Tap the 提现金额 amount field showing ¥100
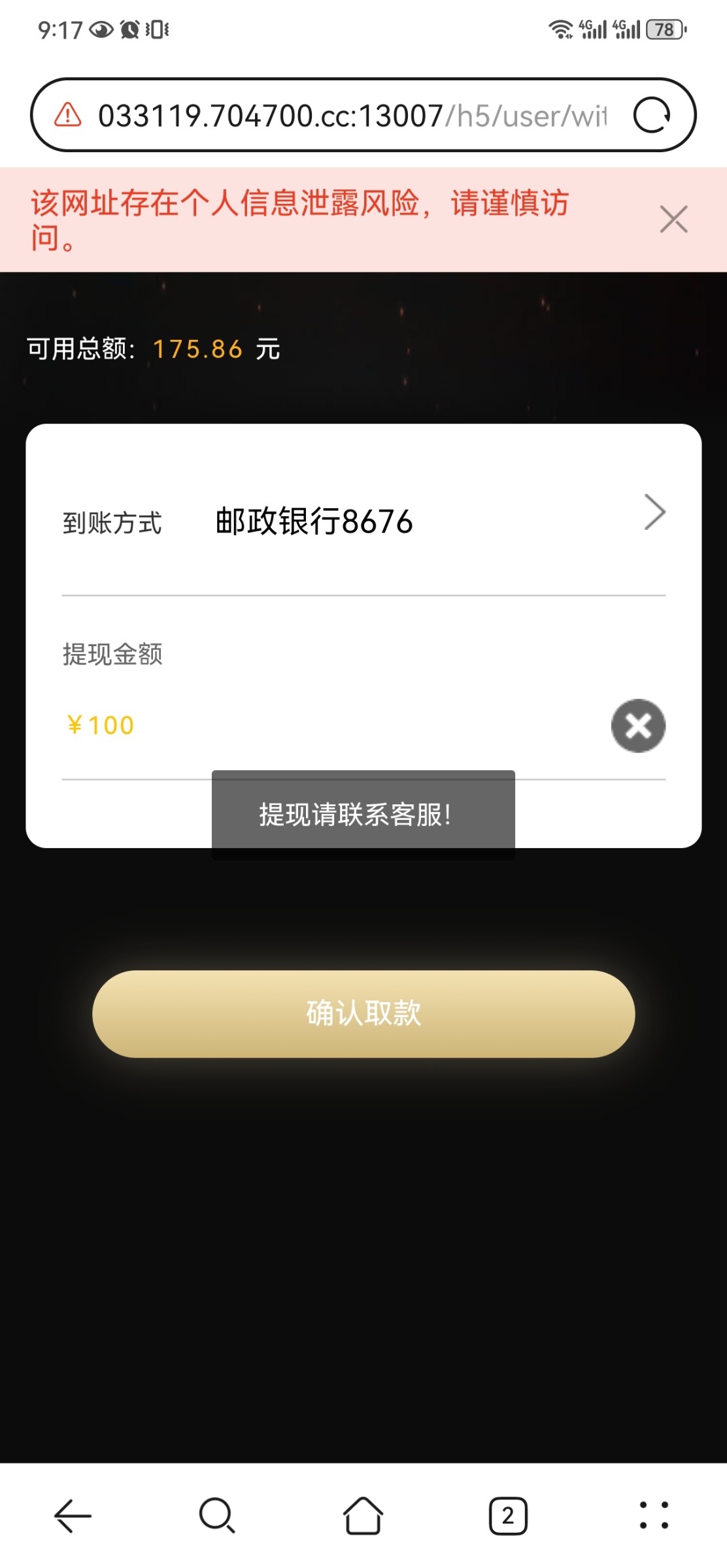This screenshot has height=1568, width=727. [x=333, y=725]
